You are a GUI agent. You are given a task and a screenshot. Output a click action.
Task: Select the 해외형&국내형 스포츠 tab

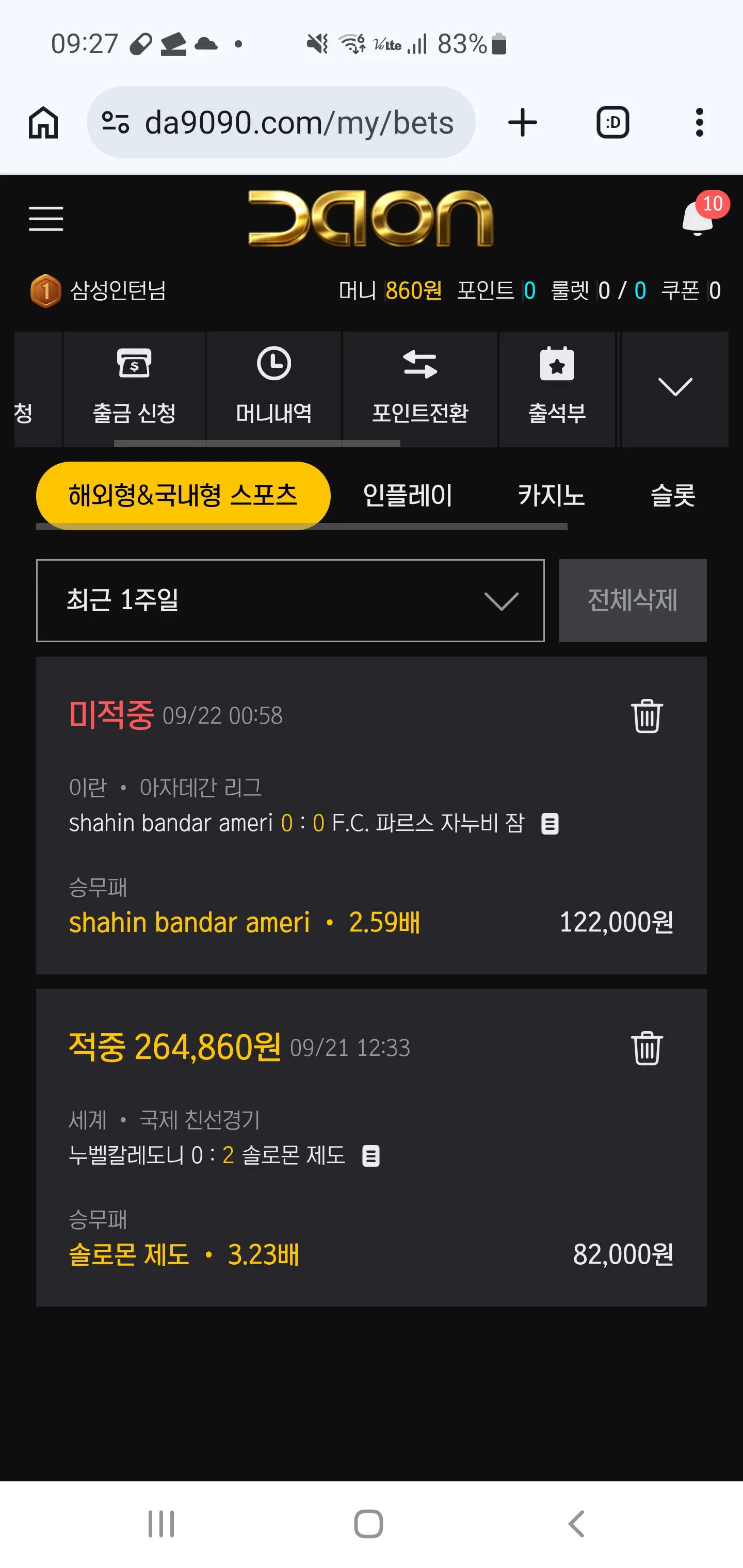pos(183,496)
